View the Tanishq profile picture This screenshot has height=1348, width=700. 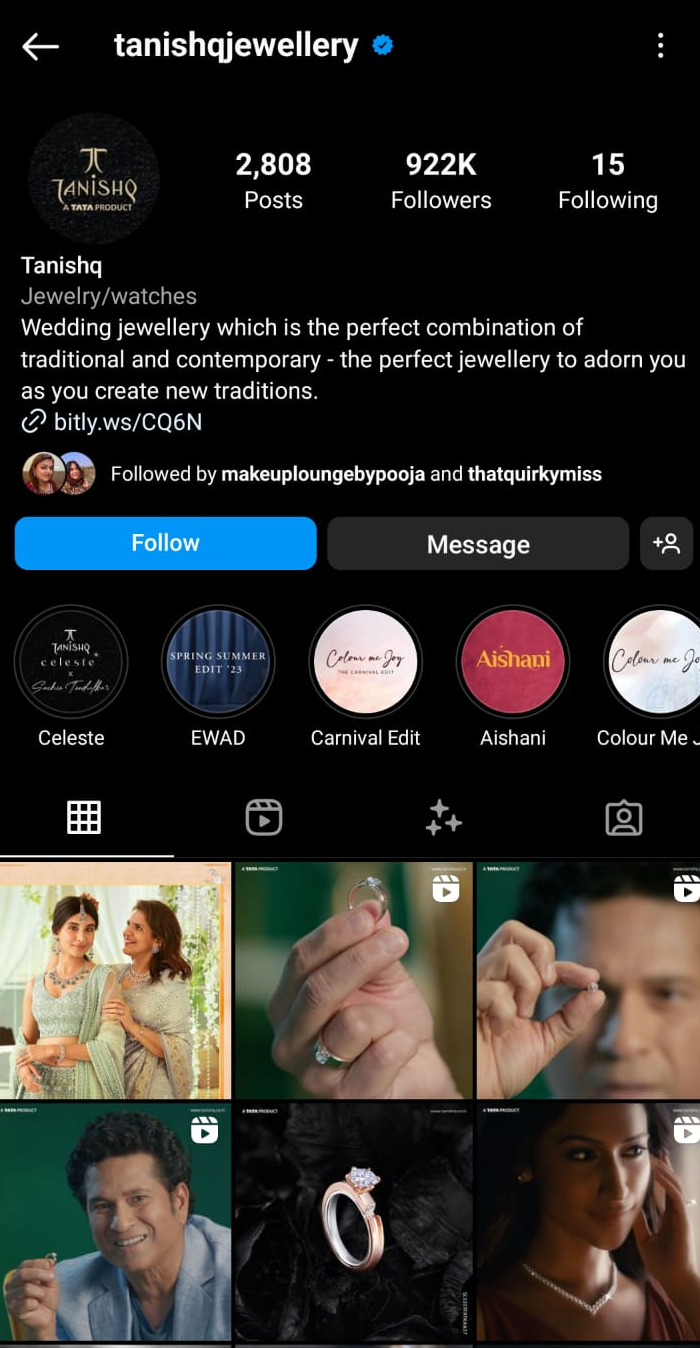94,178
